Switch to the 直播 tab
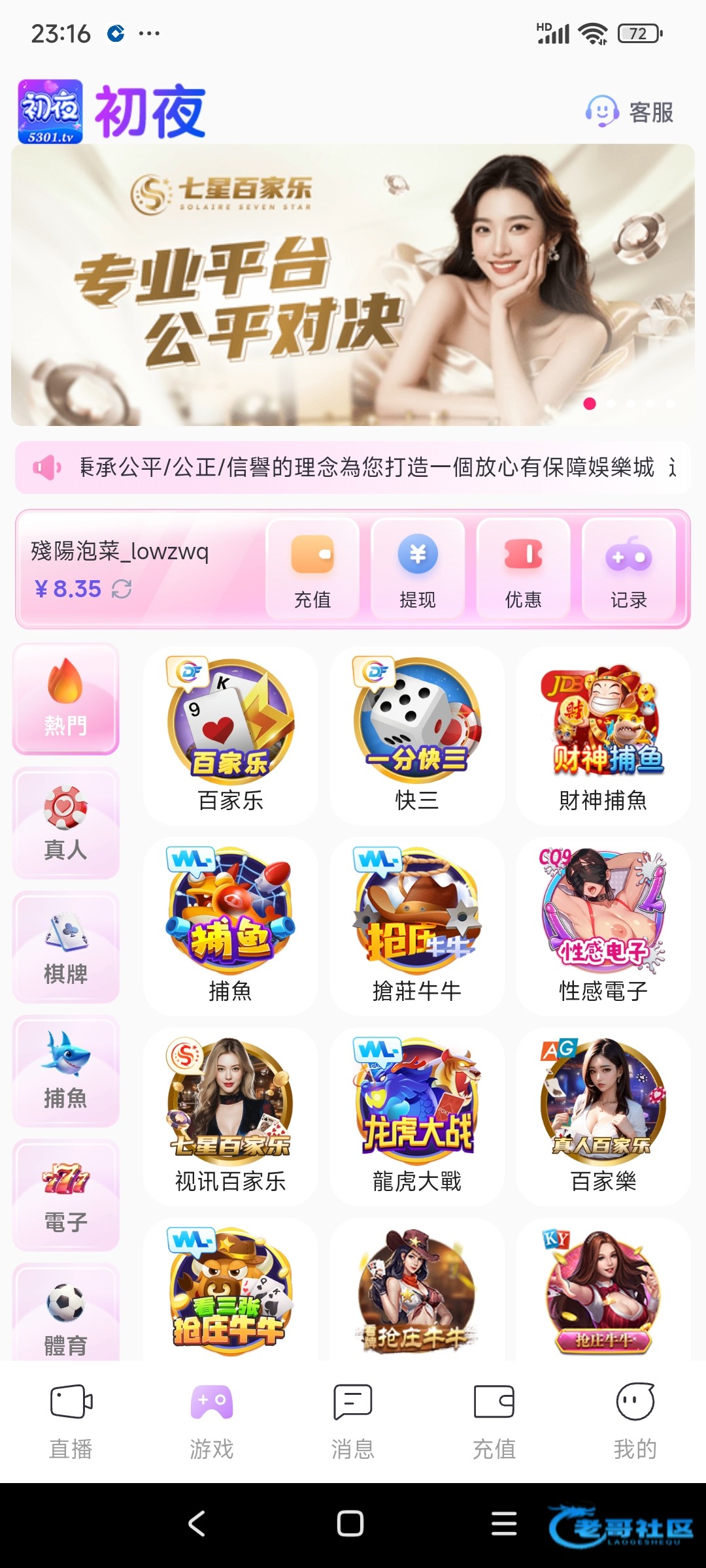The height and width of the screenshot is (1568, 706). pos(71,1419)
